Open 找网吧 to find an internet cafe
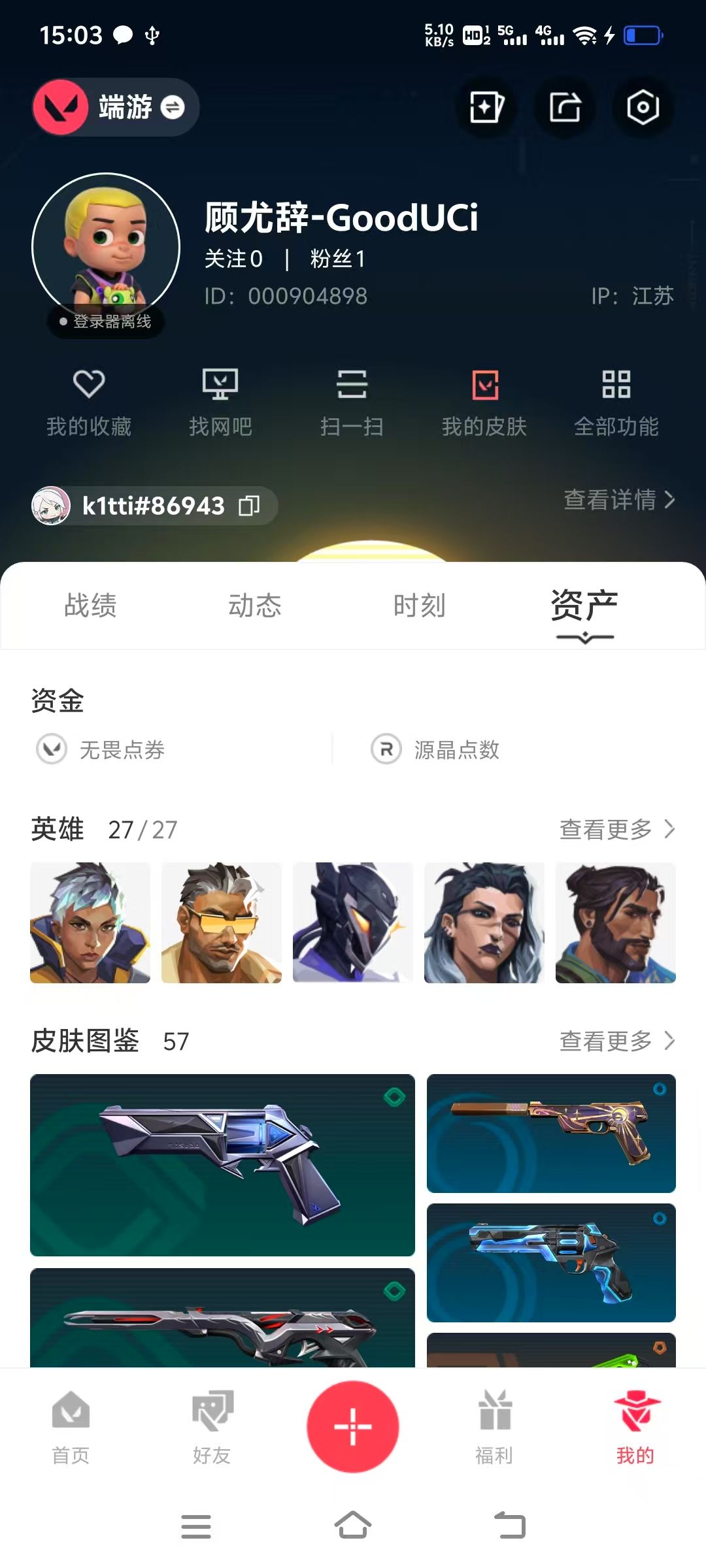Image resolution: width=706 pixels, height=1568 pixels. point(220,403)
